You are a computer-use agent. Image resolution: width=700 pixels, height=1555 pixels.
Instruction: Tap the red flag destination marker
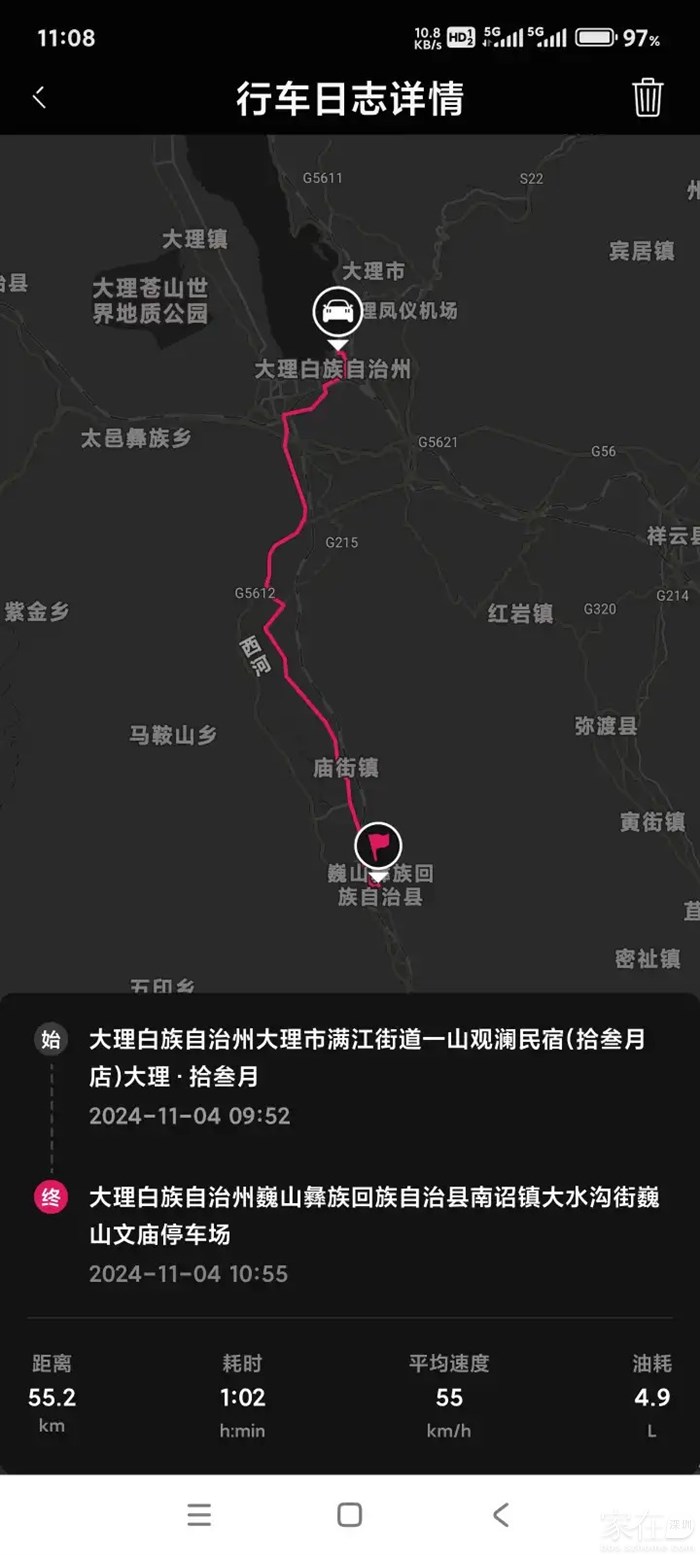coord(378,846)
